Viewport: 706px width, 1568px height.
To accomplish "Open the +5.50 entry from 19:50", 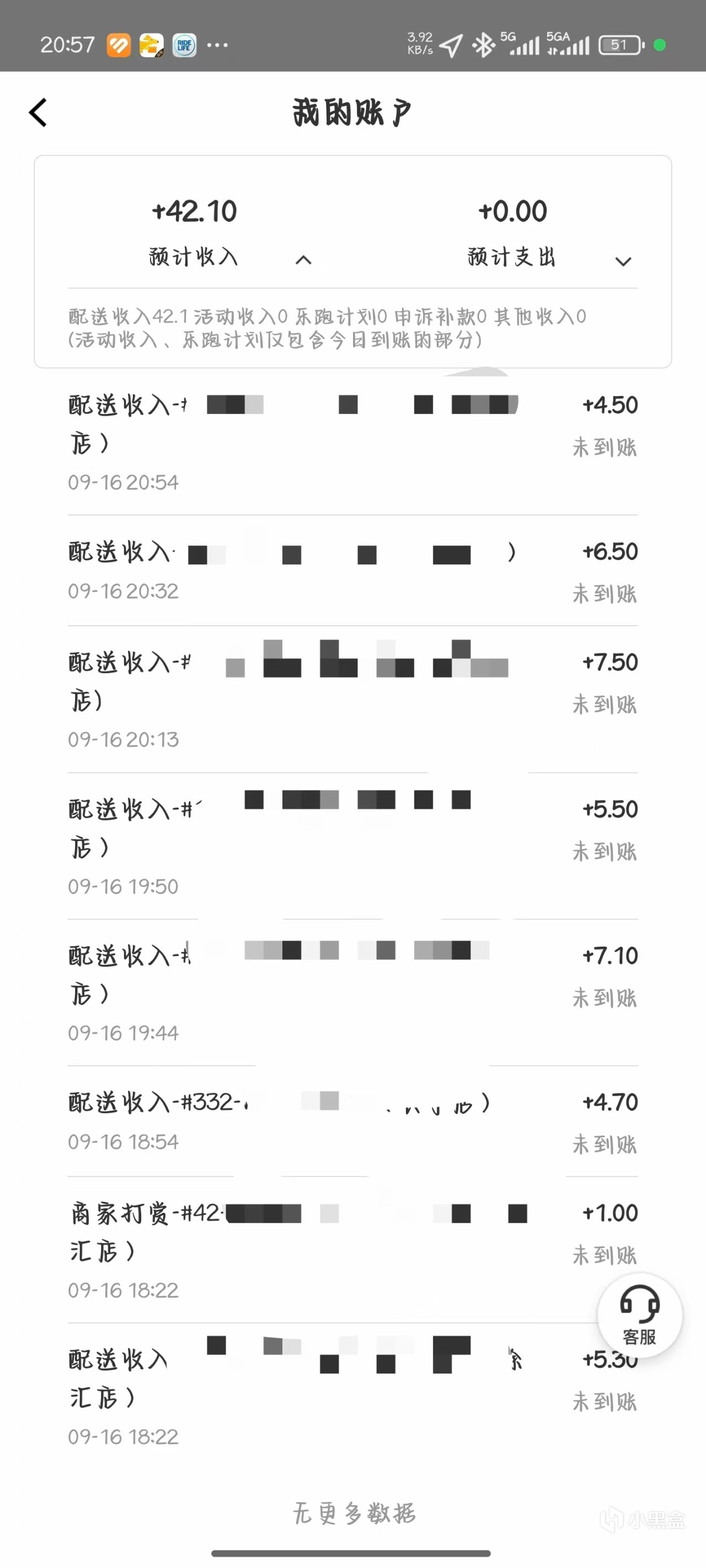I will [352, 846].
